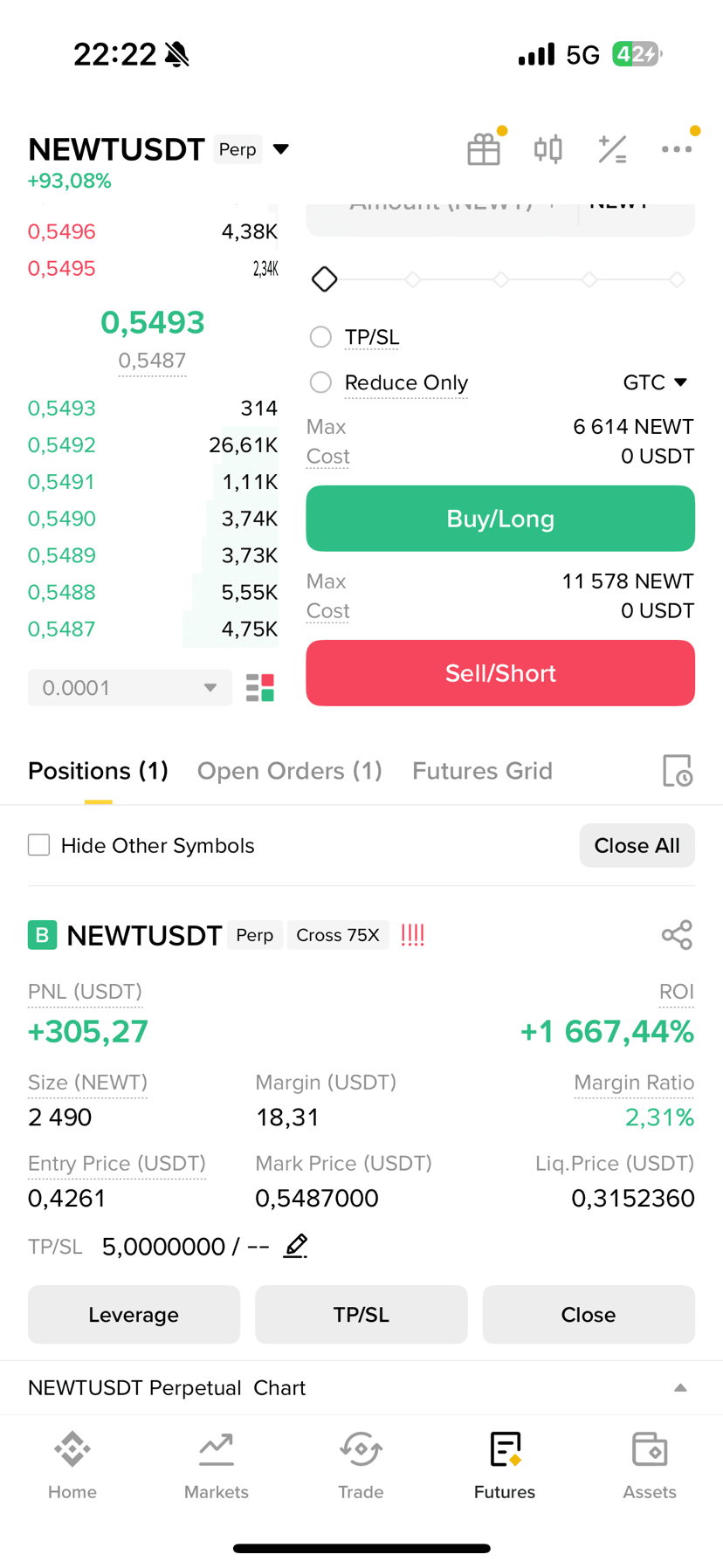Open the candlestick chart icon
The image size is (723, 1568).
click(548, 149)
